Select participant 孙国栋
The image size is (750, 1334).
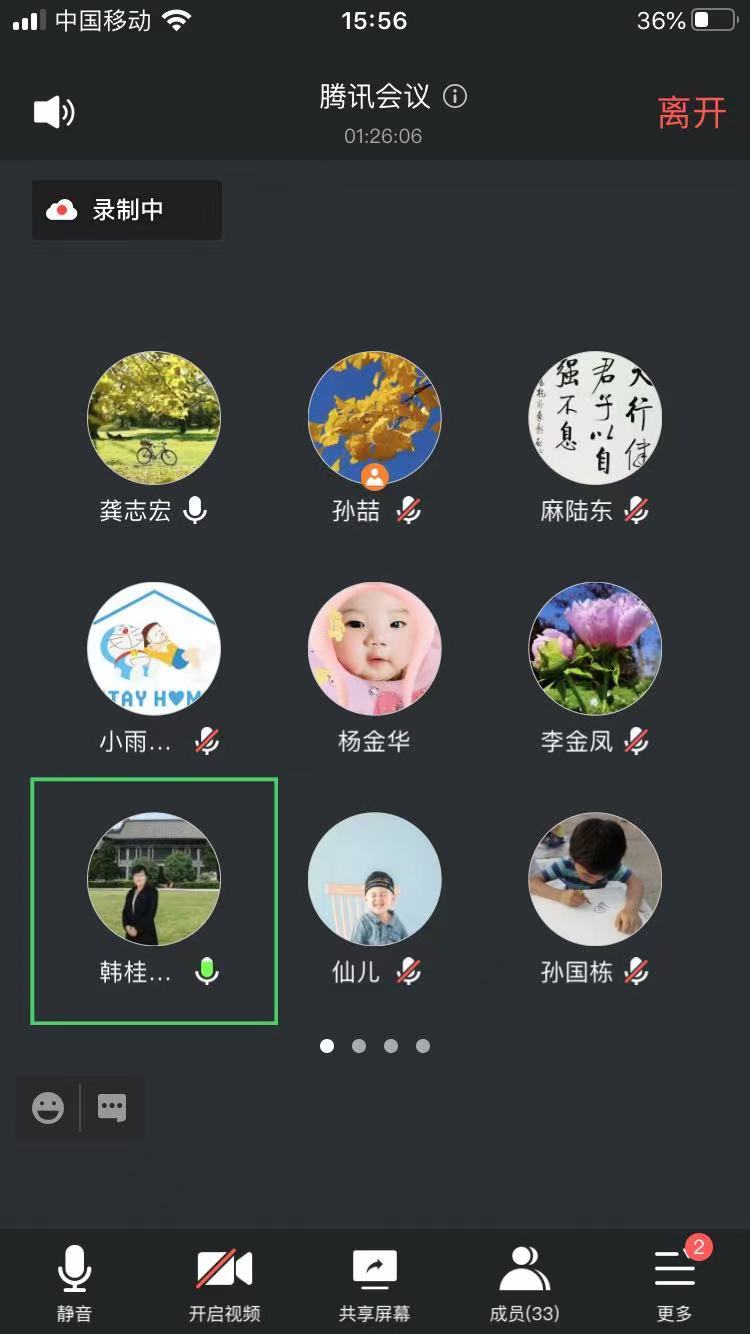coord(595,878)
